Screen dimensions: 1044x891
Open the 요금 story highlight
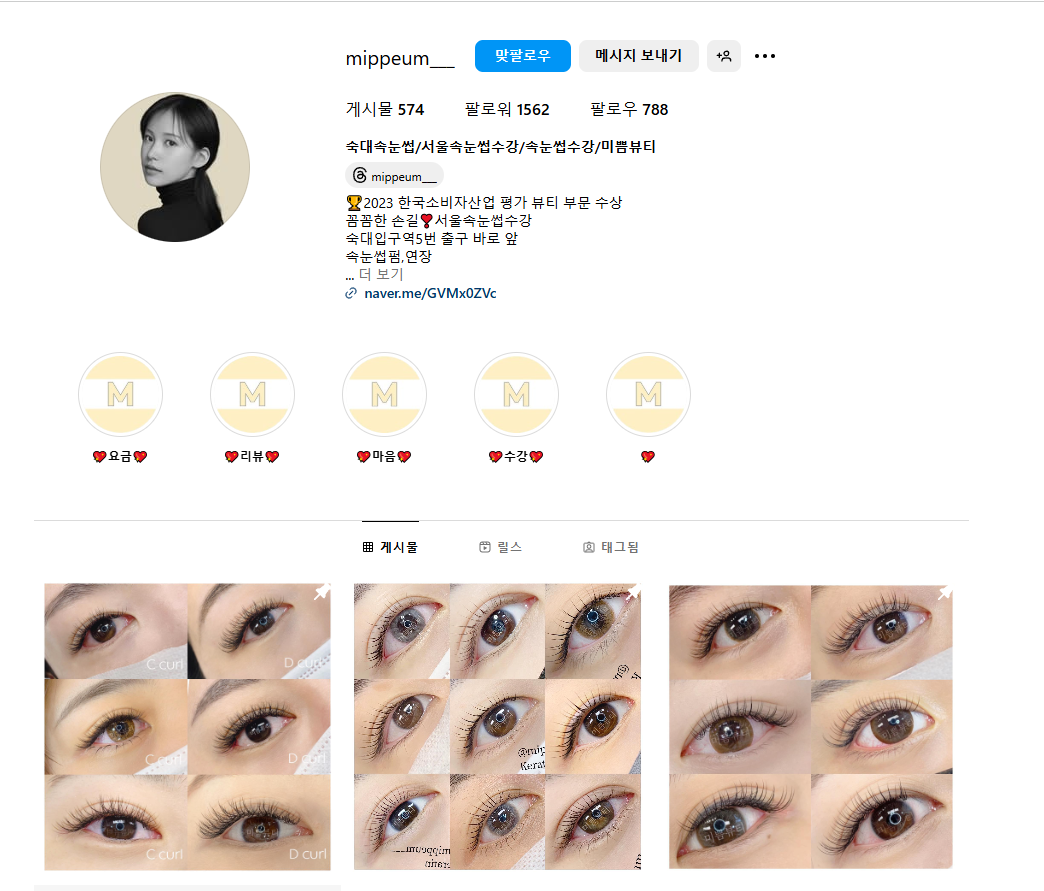120,395
